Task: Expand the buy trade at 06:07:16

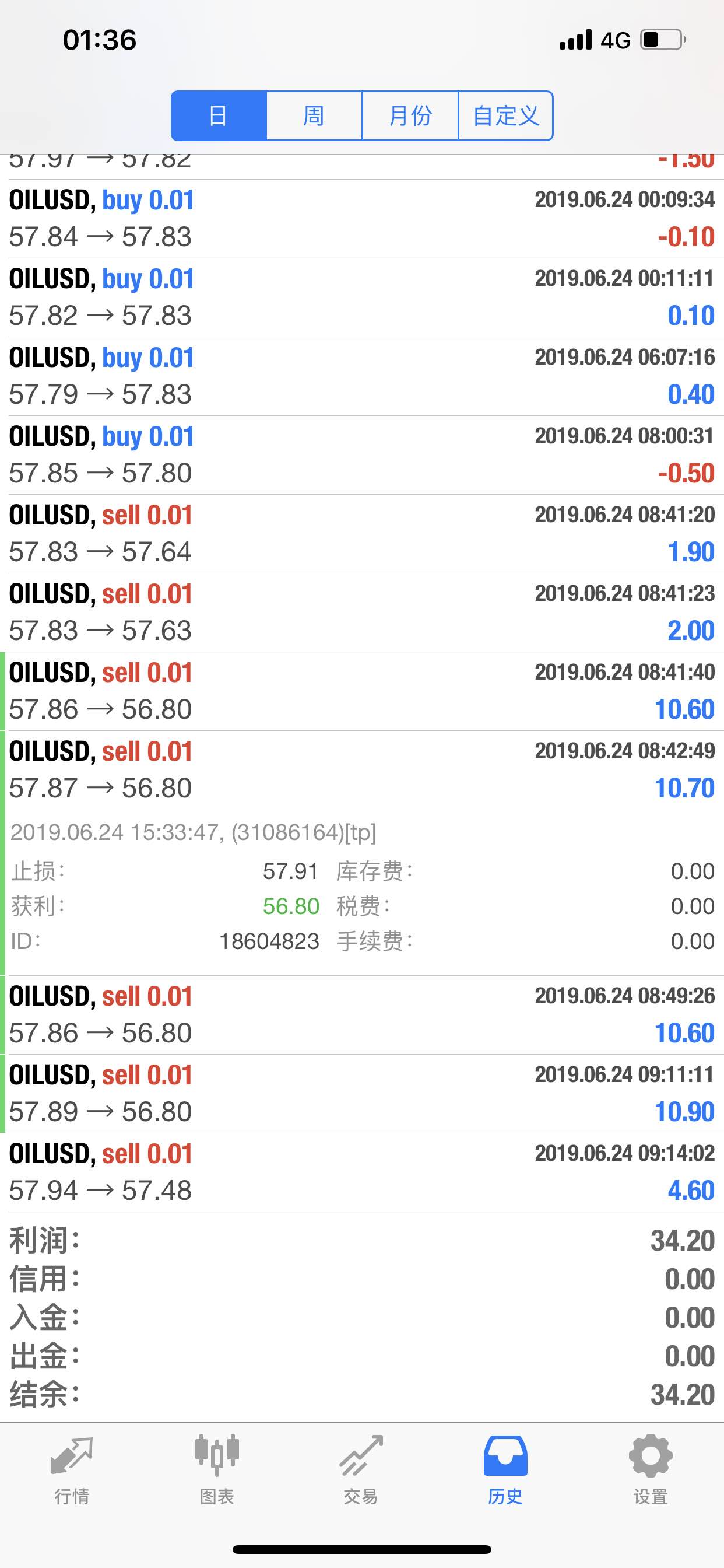Action: 362,376
